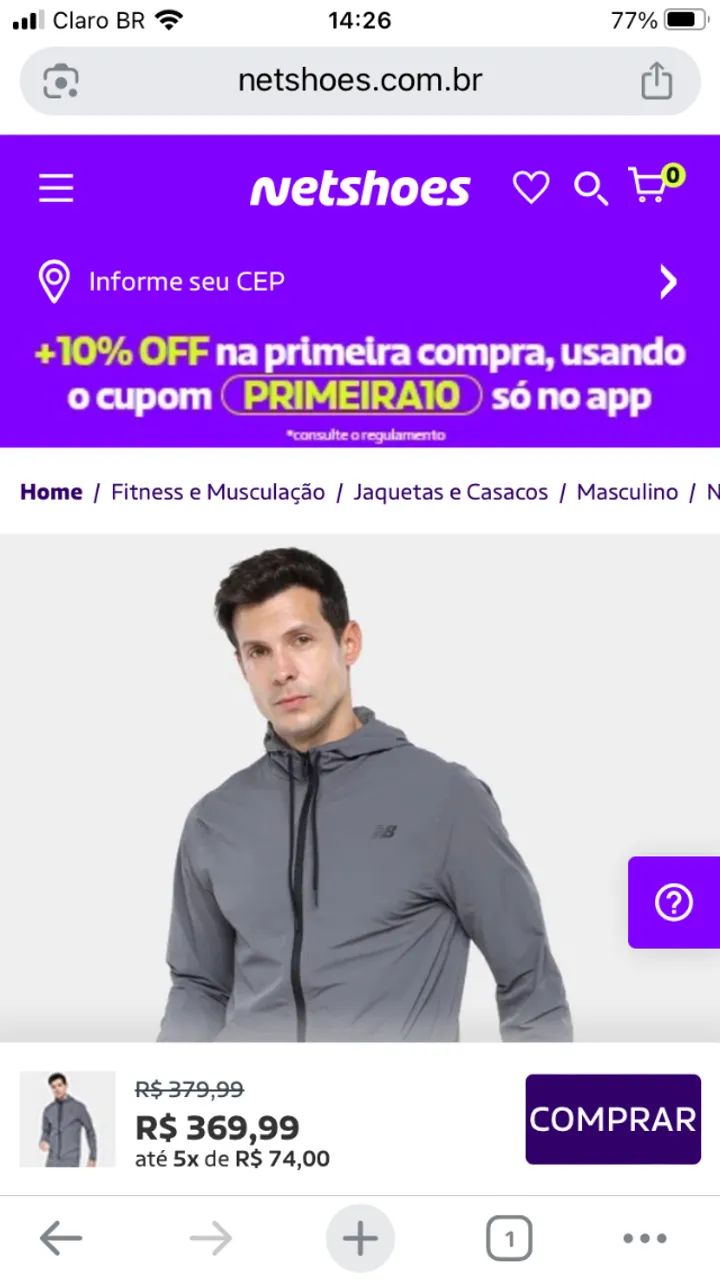The image size is (720, 1280).
Task: Tap the netshoes.com.br address bar
Action: pyautogui.click(x=360, y=80)
